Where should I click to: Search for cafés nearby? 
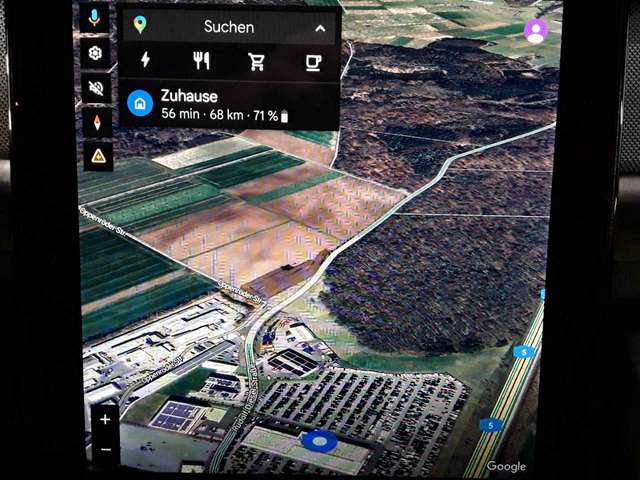314,61
